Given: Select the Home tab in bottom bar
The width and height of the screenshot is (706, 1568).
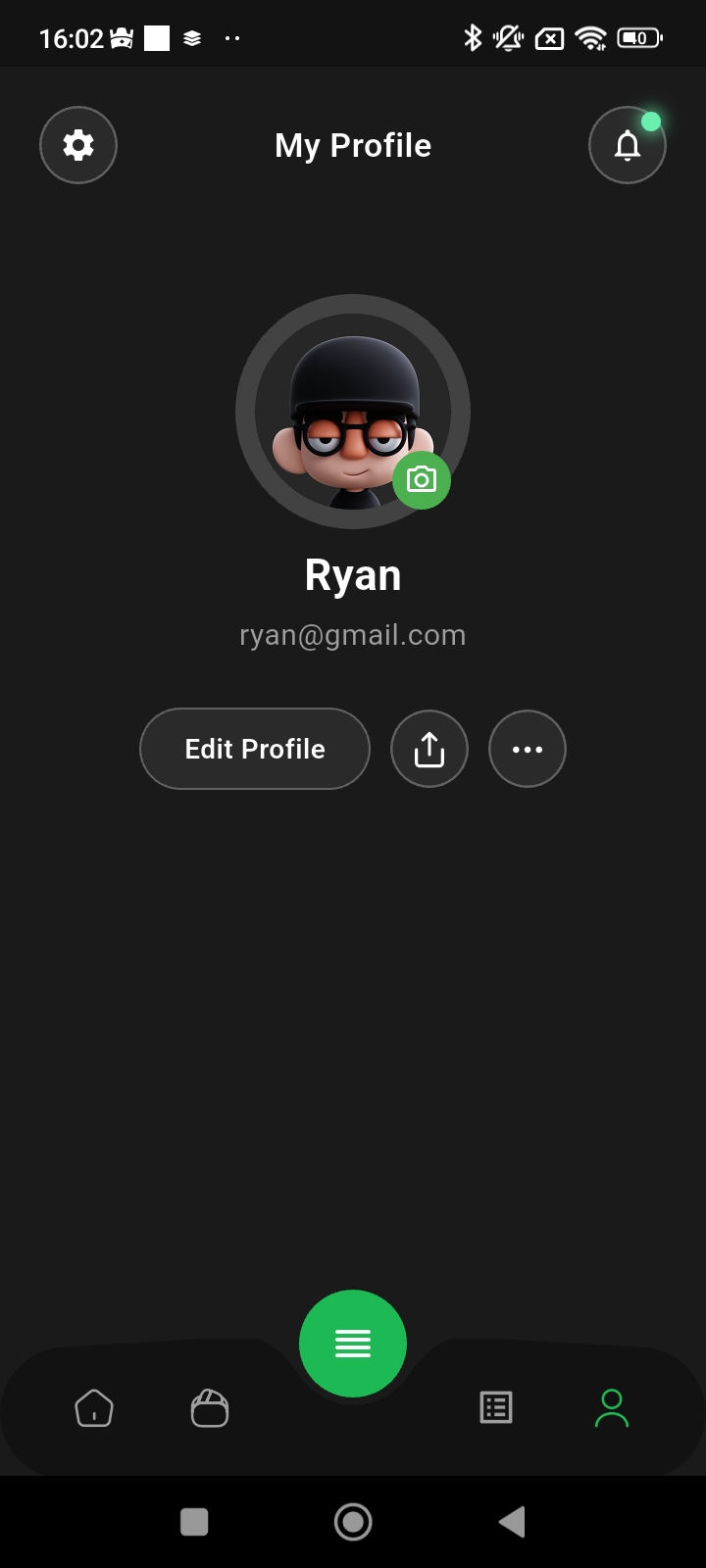Looking at the screenshot, I should [93, 1408].
